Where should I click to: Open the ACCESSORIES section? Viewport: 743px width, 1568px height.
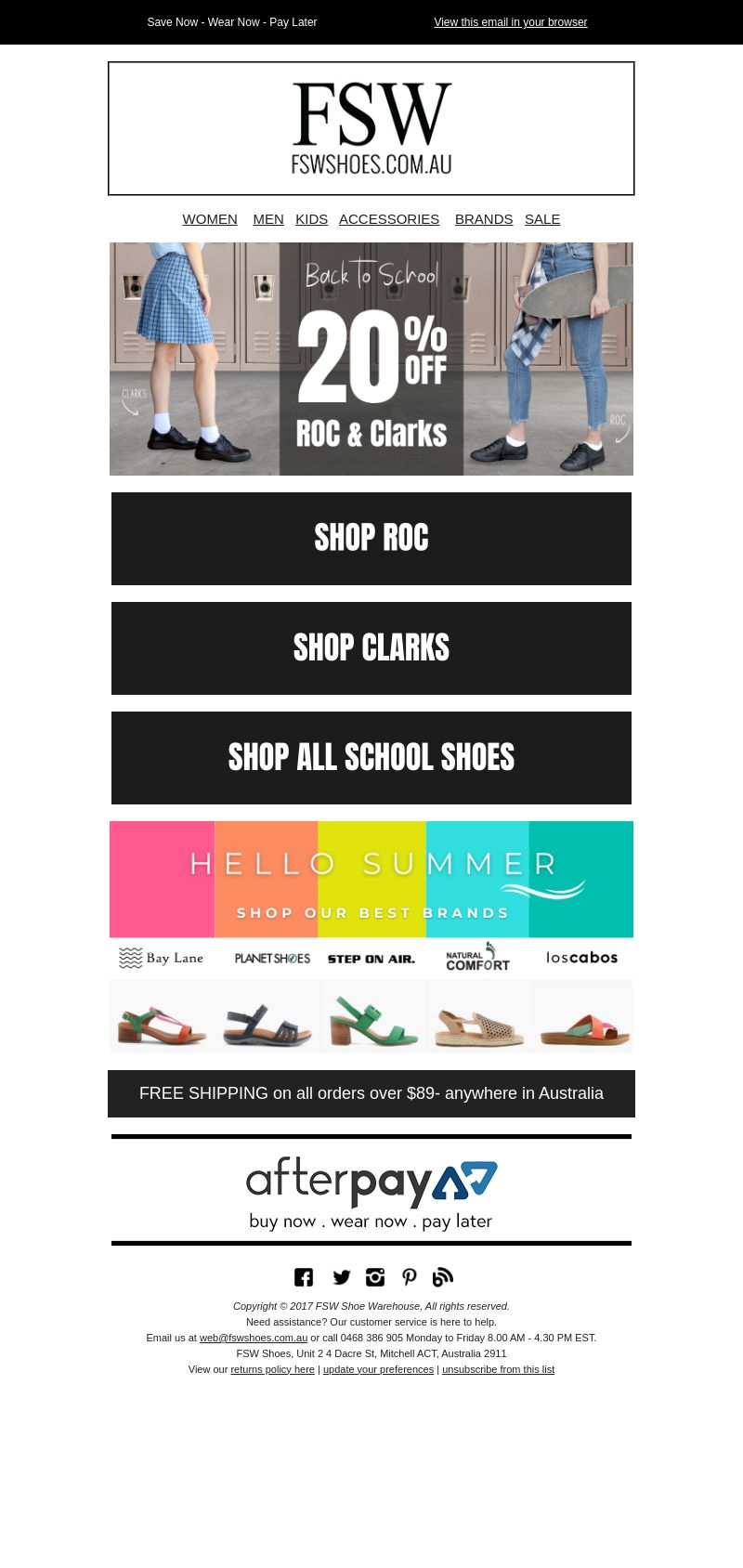[389, 219]
